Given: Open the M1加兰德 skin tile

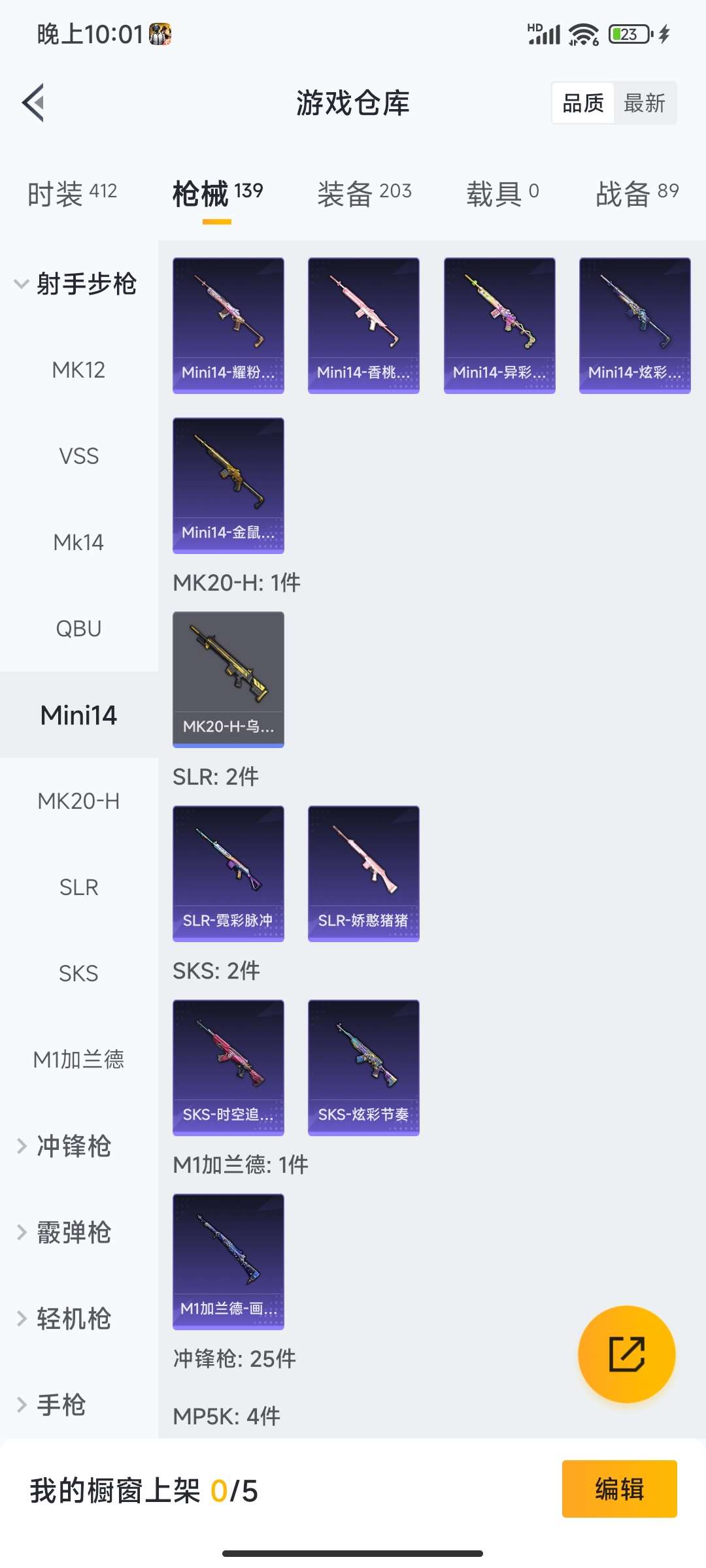Looking at the screenshot, I should pos(228,1262).
